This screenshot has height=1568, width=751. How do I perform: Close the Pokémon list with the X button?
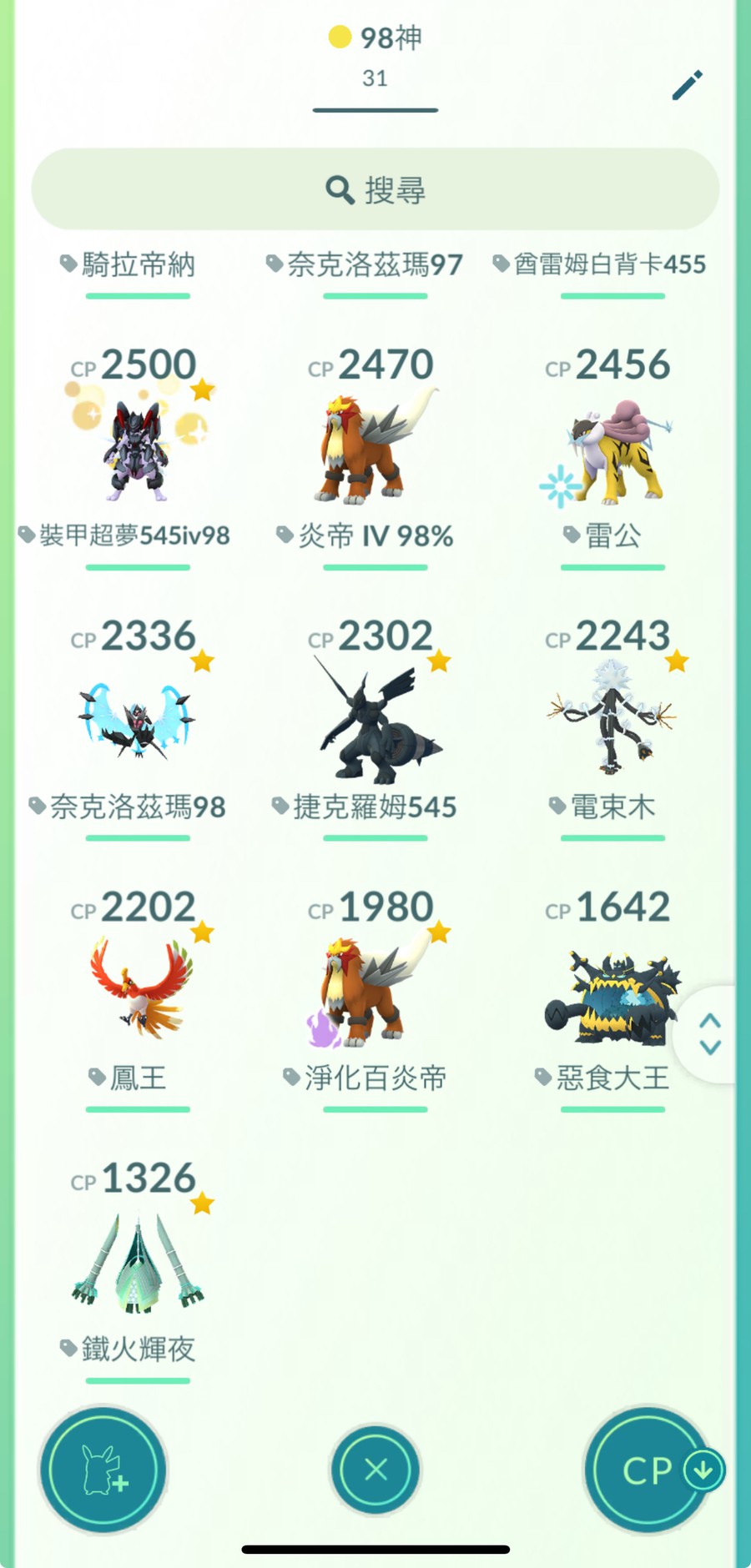point(375,1470)
